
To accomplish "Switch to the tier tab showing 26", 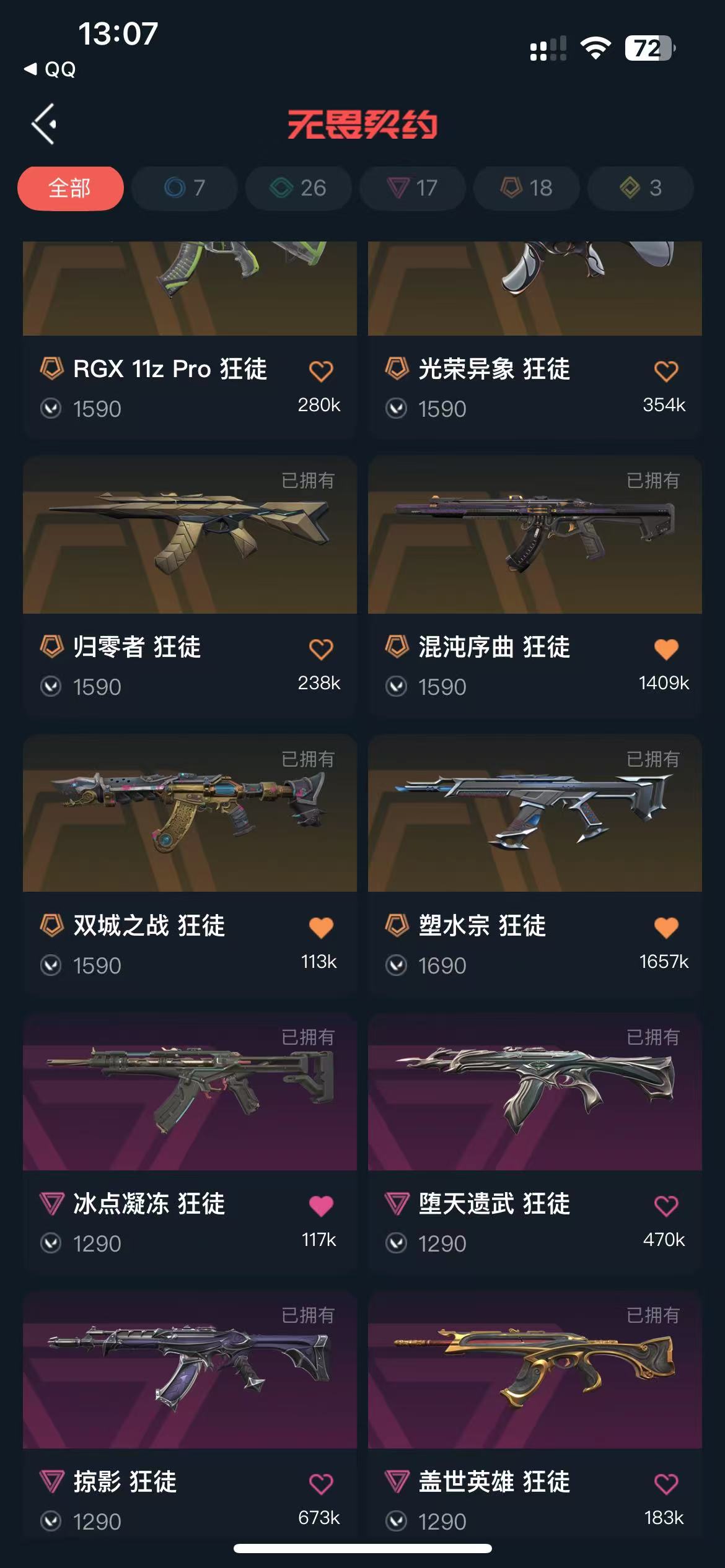I will coord(299,188).
